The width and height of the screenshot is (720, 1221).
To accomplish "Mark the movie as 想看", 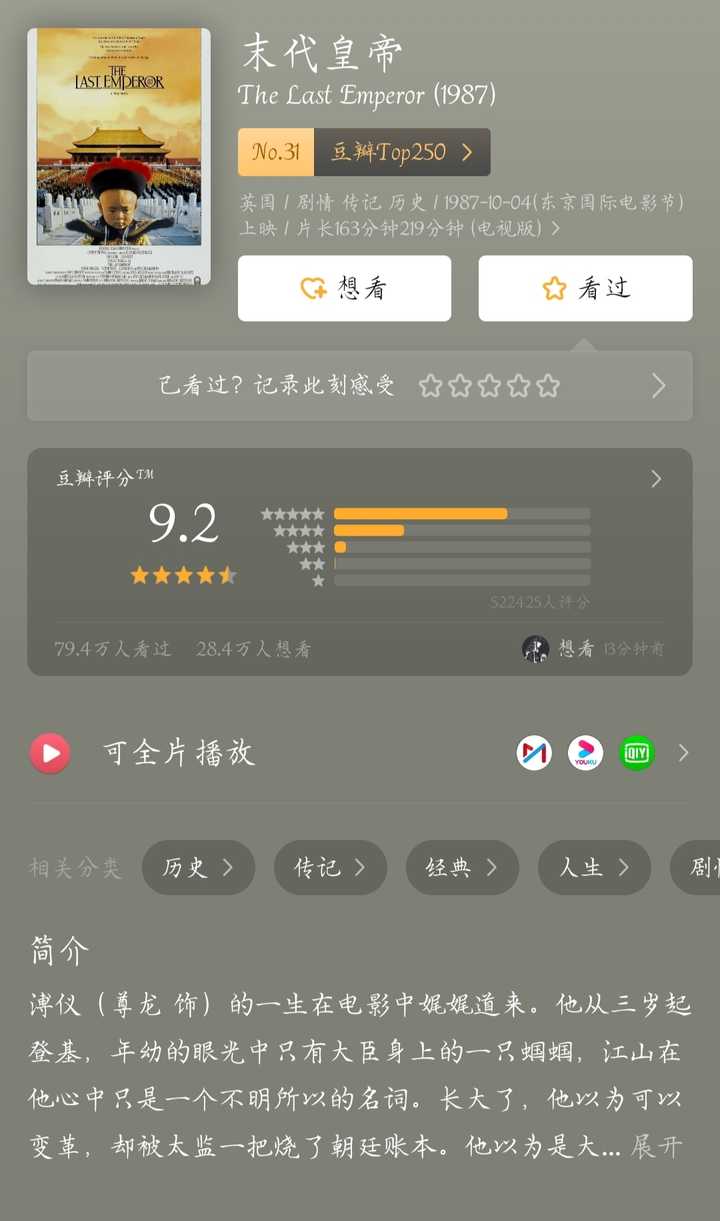I will point(344,288).
